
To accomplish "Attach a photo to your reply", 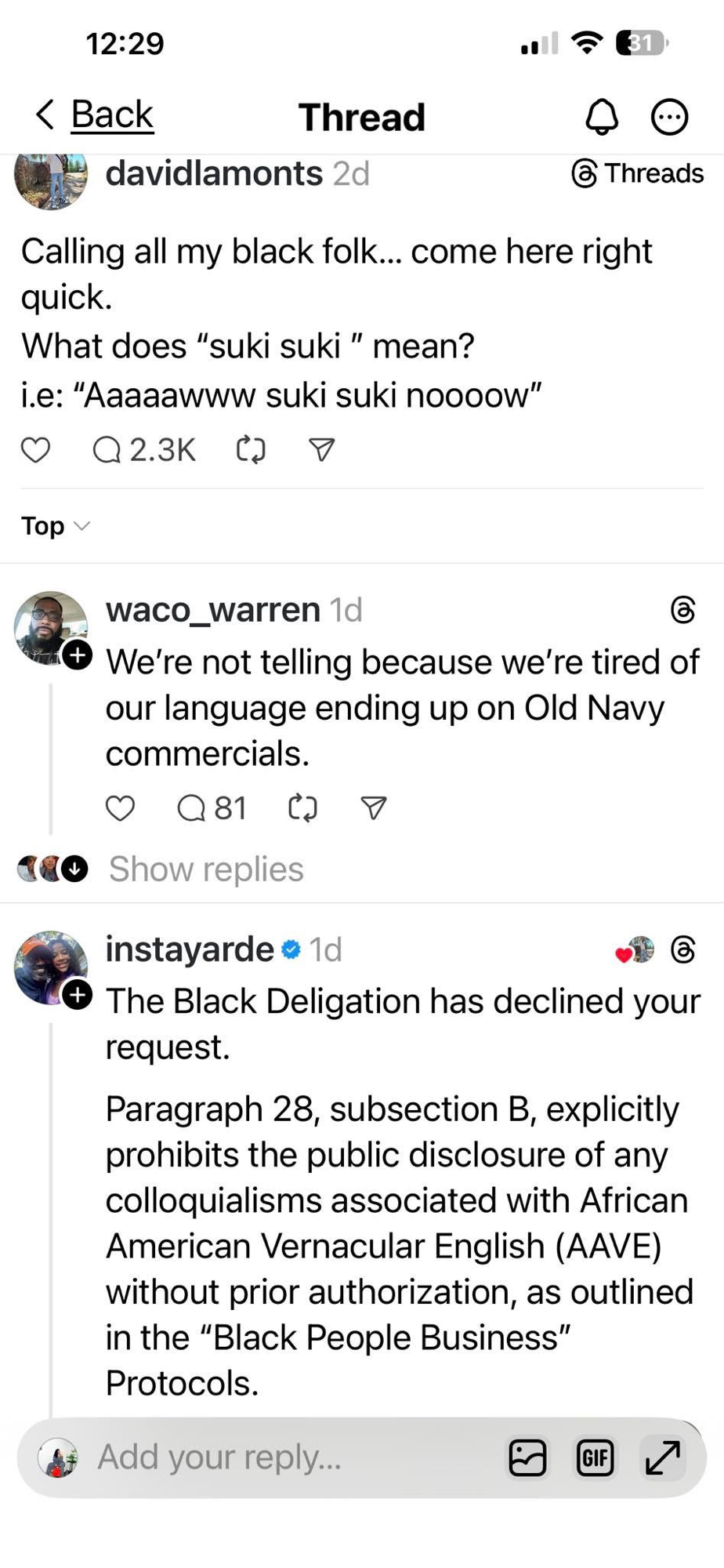I will [527, 1457].
